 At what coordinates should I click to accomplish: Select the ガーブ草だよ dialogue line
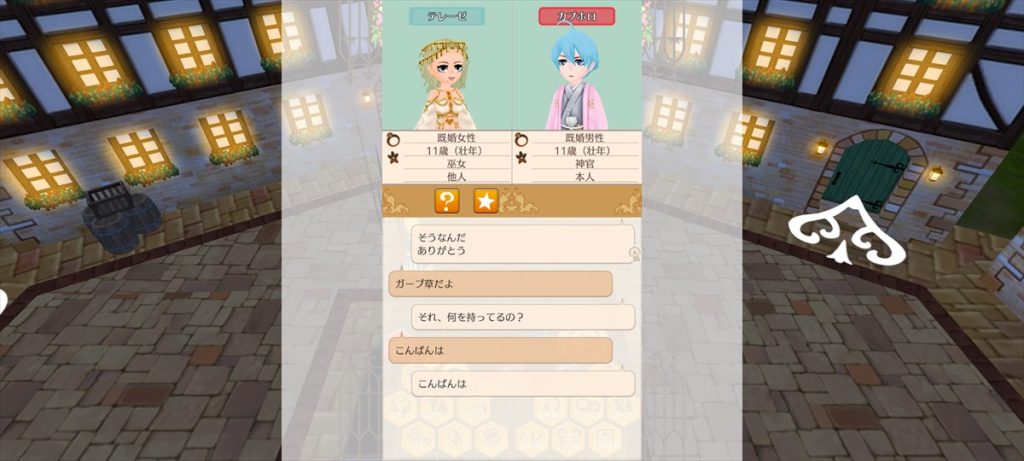(500, 284)
